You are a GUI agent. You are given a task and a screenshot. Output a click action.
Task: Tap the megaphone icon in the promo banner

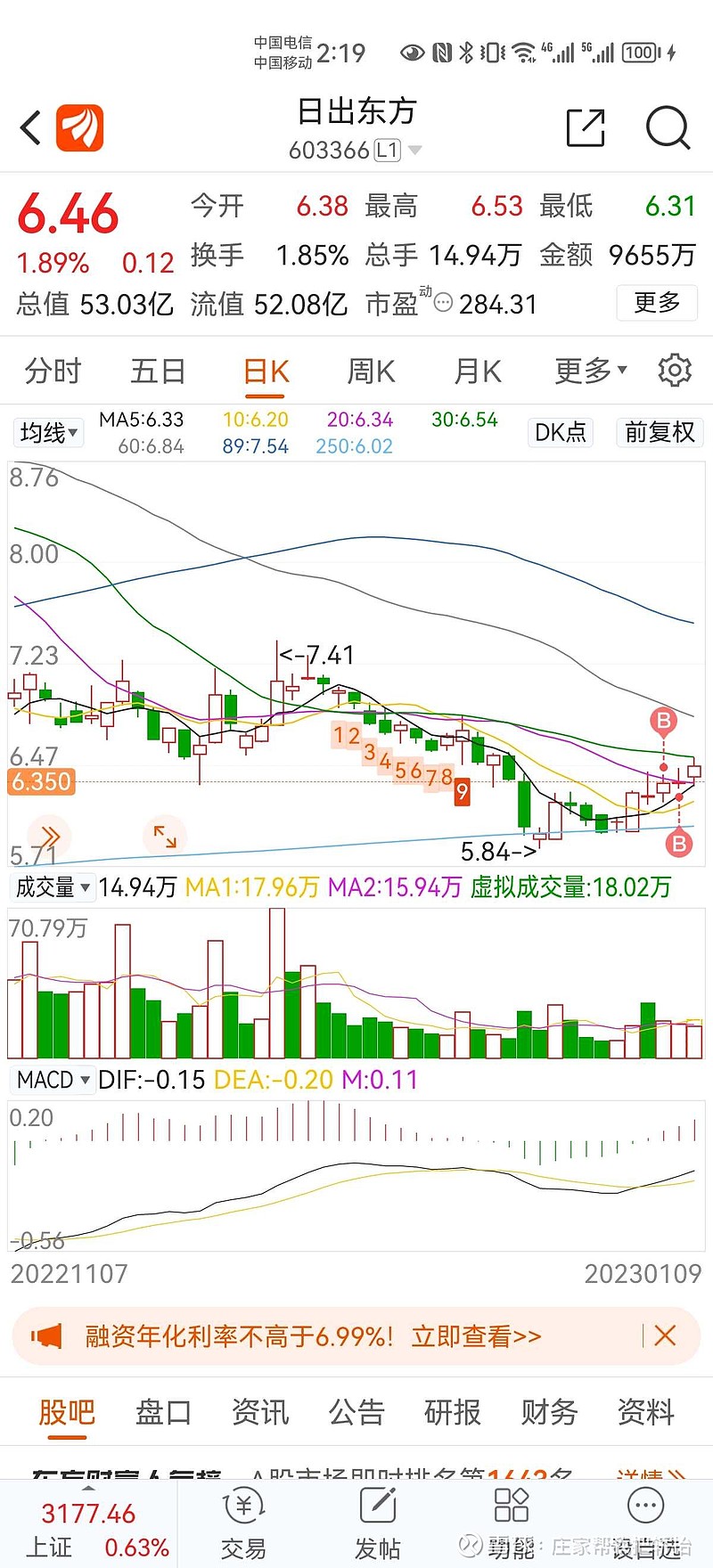coord(47,1335)
